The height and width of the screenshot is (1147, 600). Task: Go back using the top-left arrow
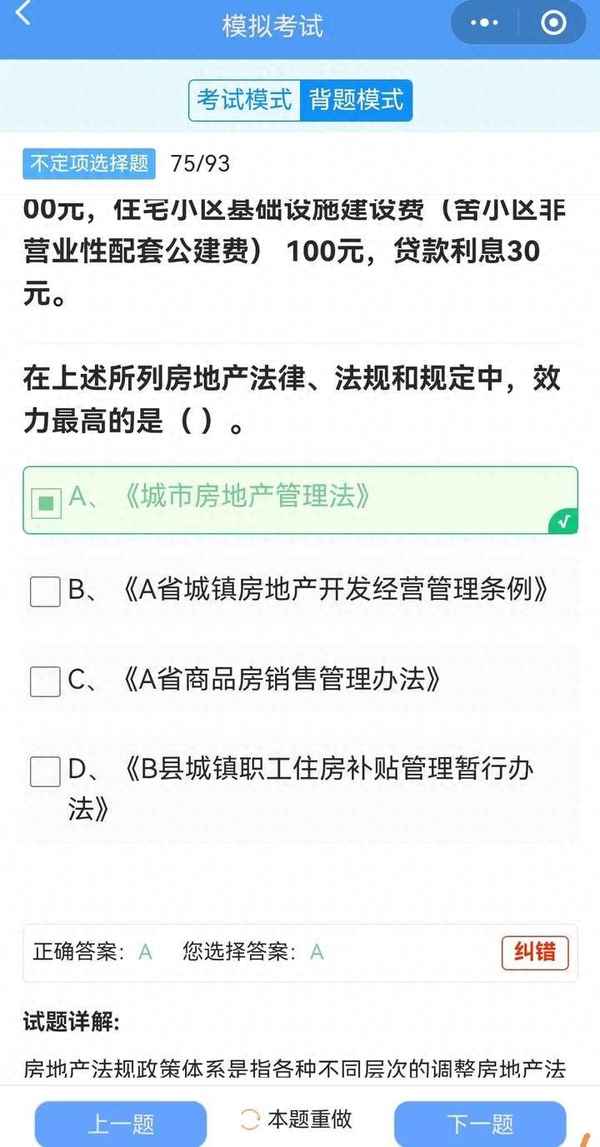22,15
